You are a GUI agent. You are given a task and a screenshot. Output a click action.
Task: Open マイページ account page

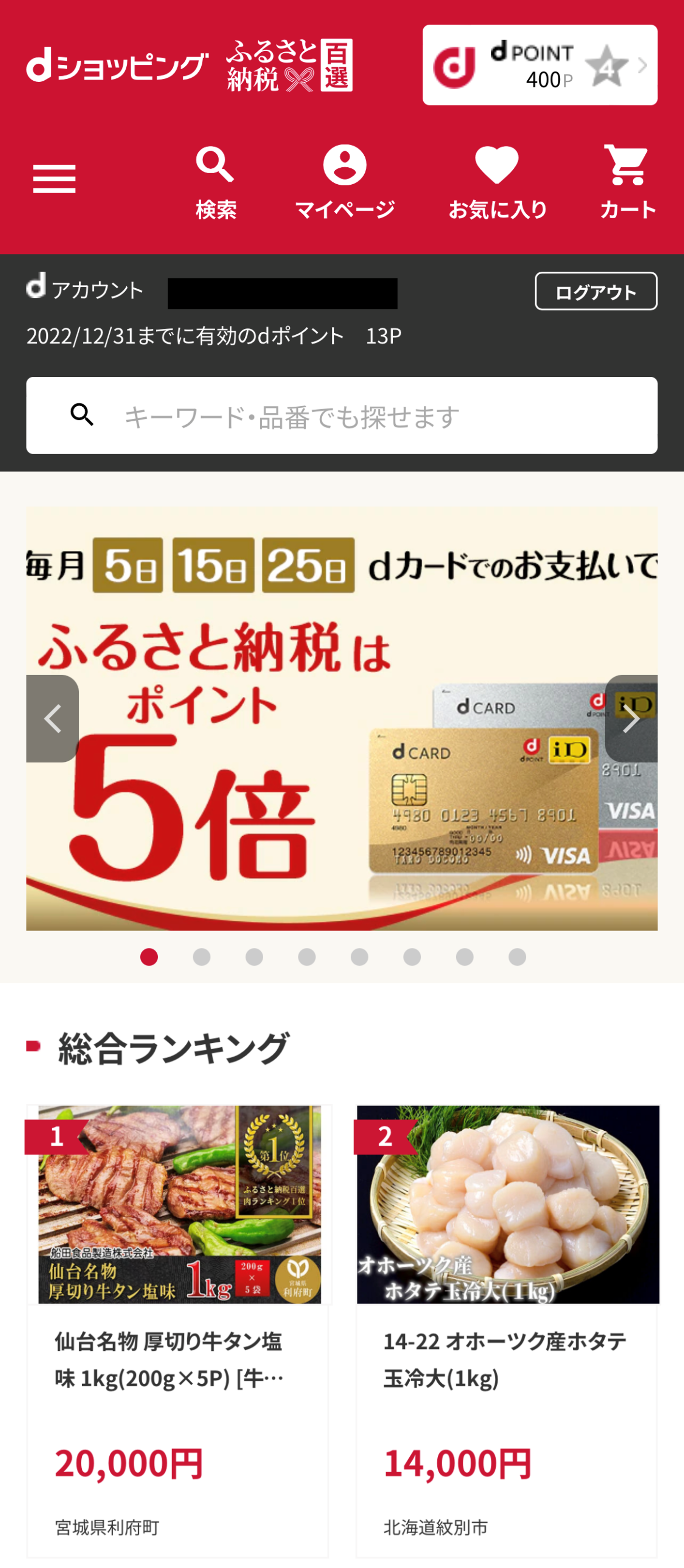coord(344,181)
